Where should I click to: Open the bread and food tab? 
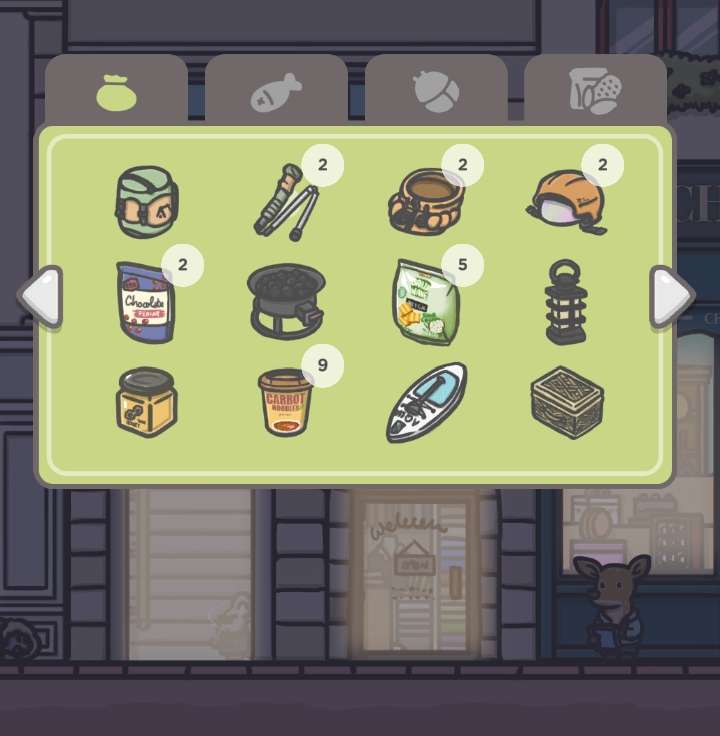click(x=595, y=92)
